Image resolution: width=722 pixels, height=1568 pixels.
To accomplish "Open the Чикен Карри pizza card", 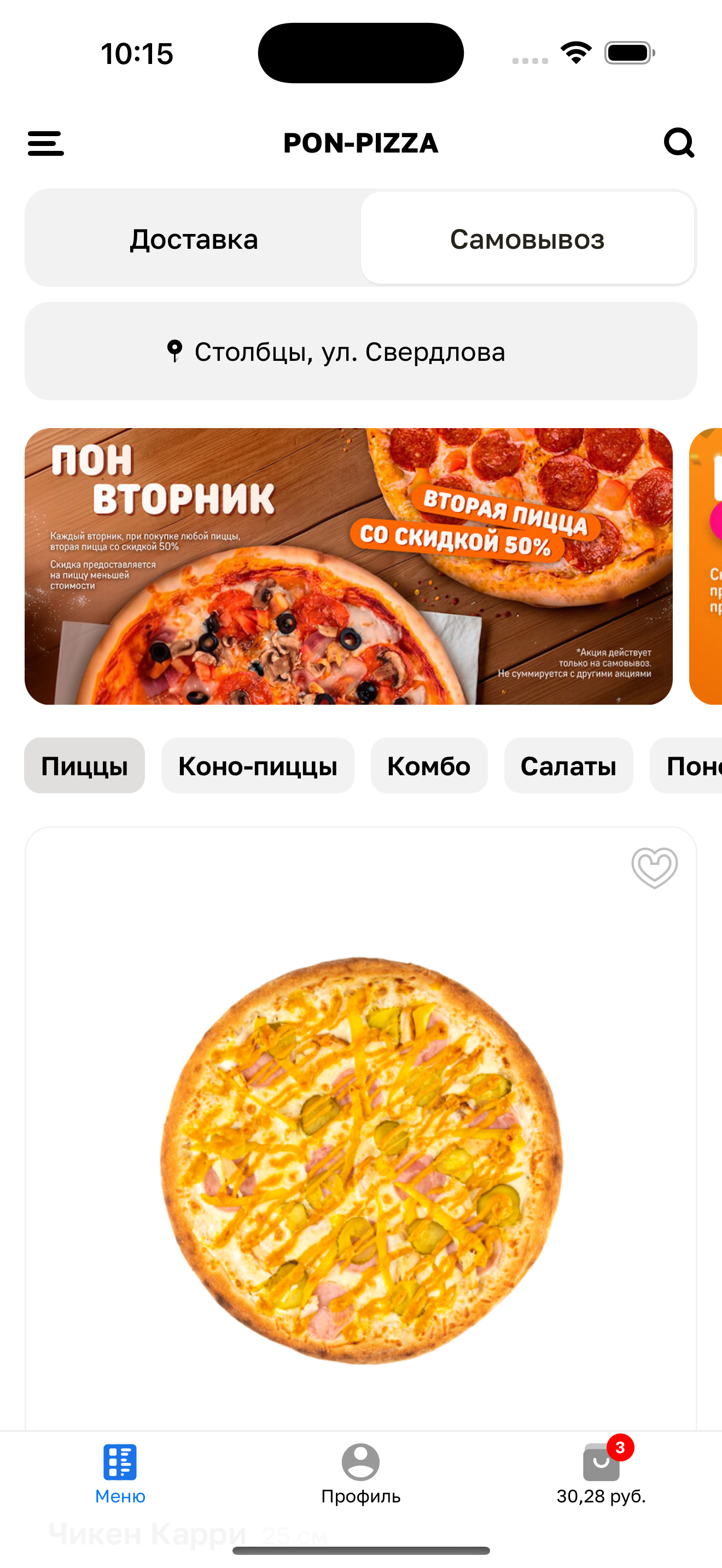I will tap(360, 1156).
